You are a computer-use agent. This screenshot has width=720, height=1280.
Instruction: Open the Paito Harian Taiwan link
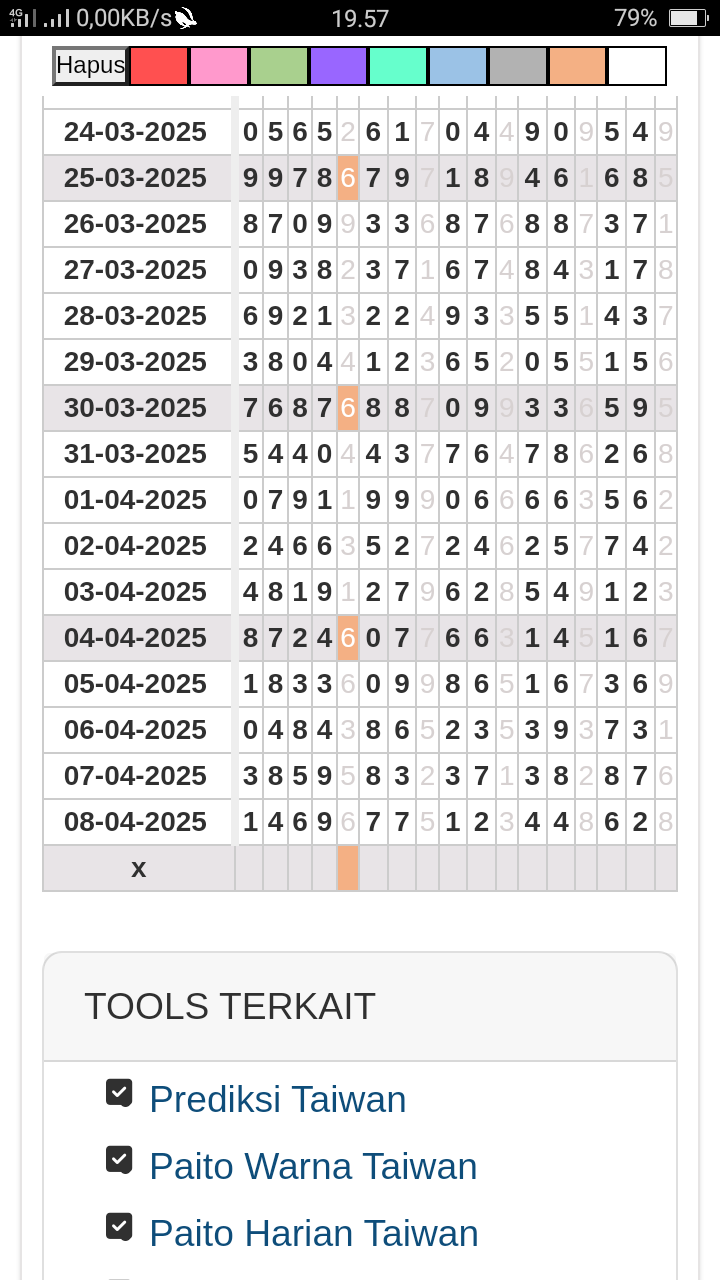point(314,1233)
